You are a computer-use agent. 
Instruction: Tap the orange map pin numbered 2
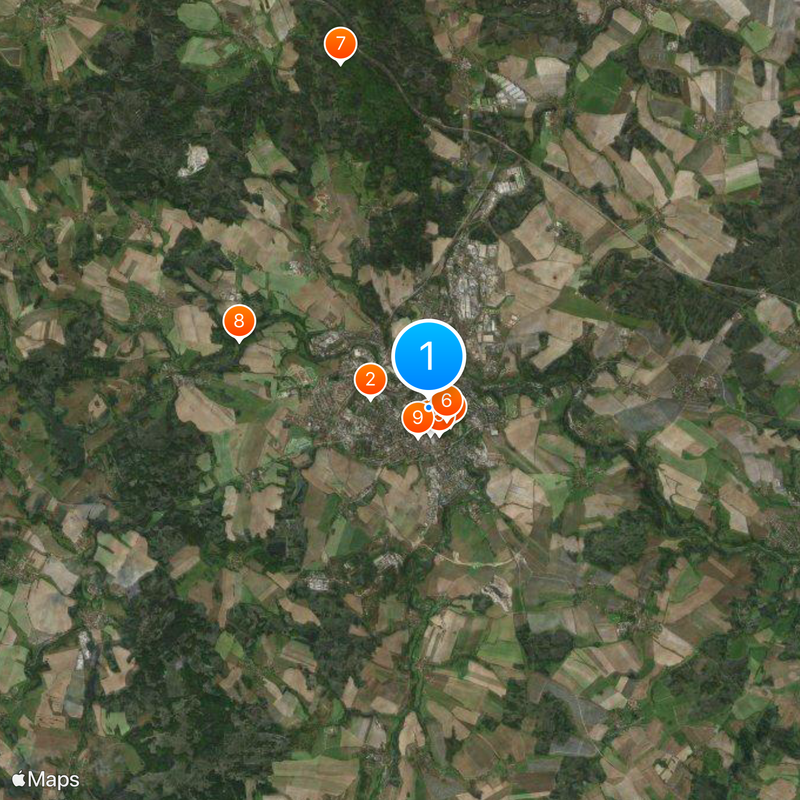[x=370, y=379]
